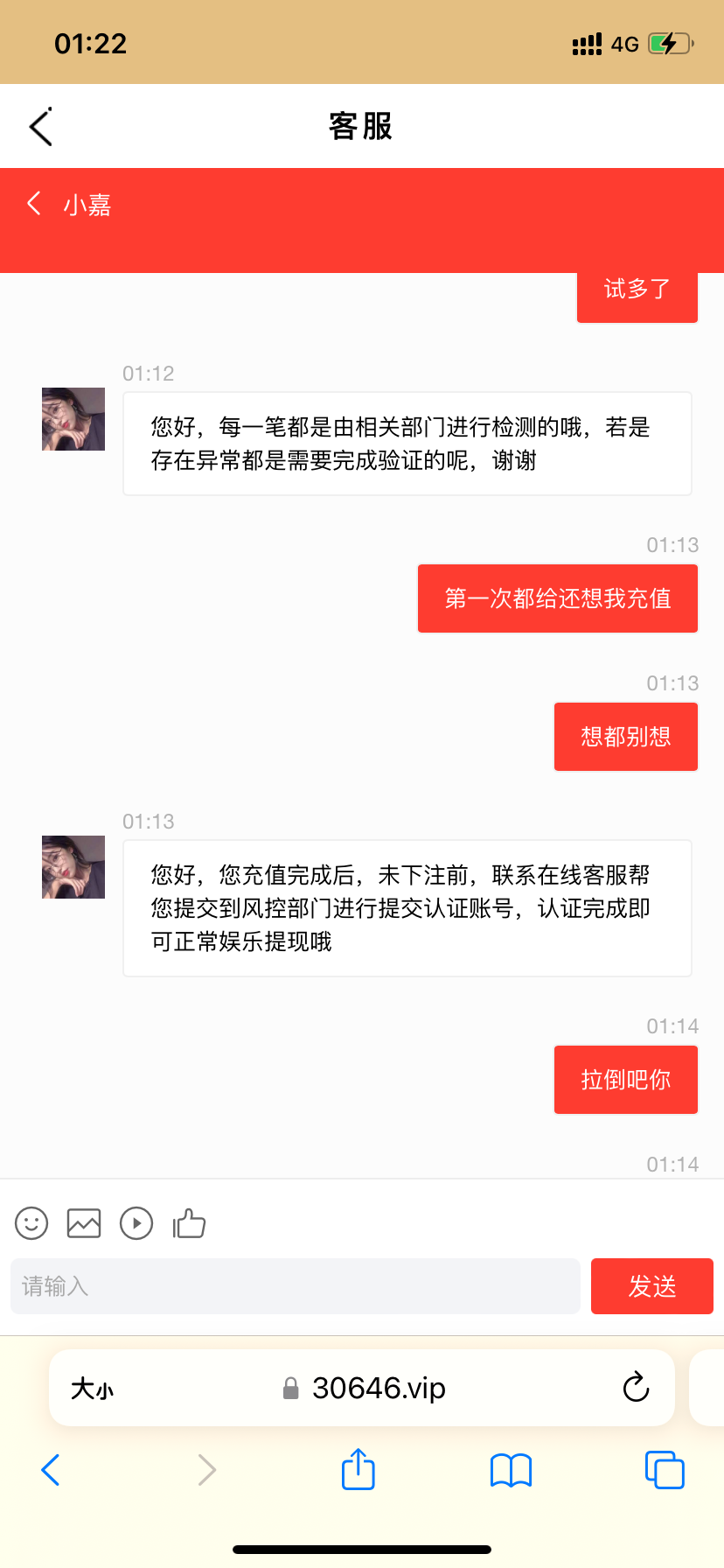Image resolution: width=724 pixels, height=1568 pixels.
Task: Show open tabs via the tabs icon
Action: (x=665, y=1470)
